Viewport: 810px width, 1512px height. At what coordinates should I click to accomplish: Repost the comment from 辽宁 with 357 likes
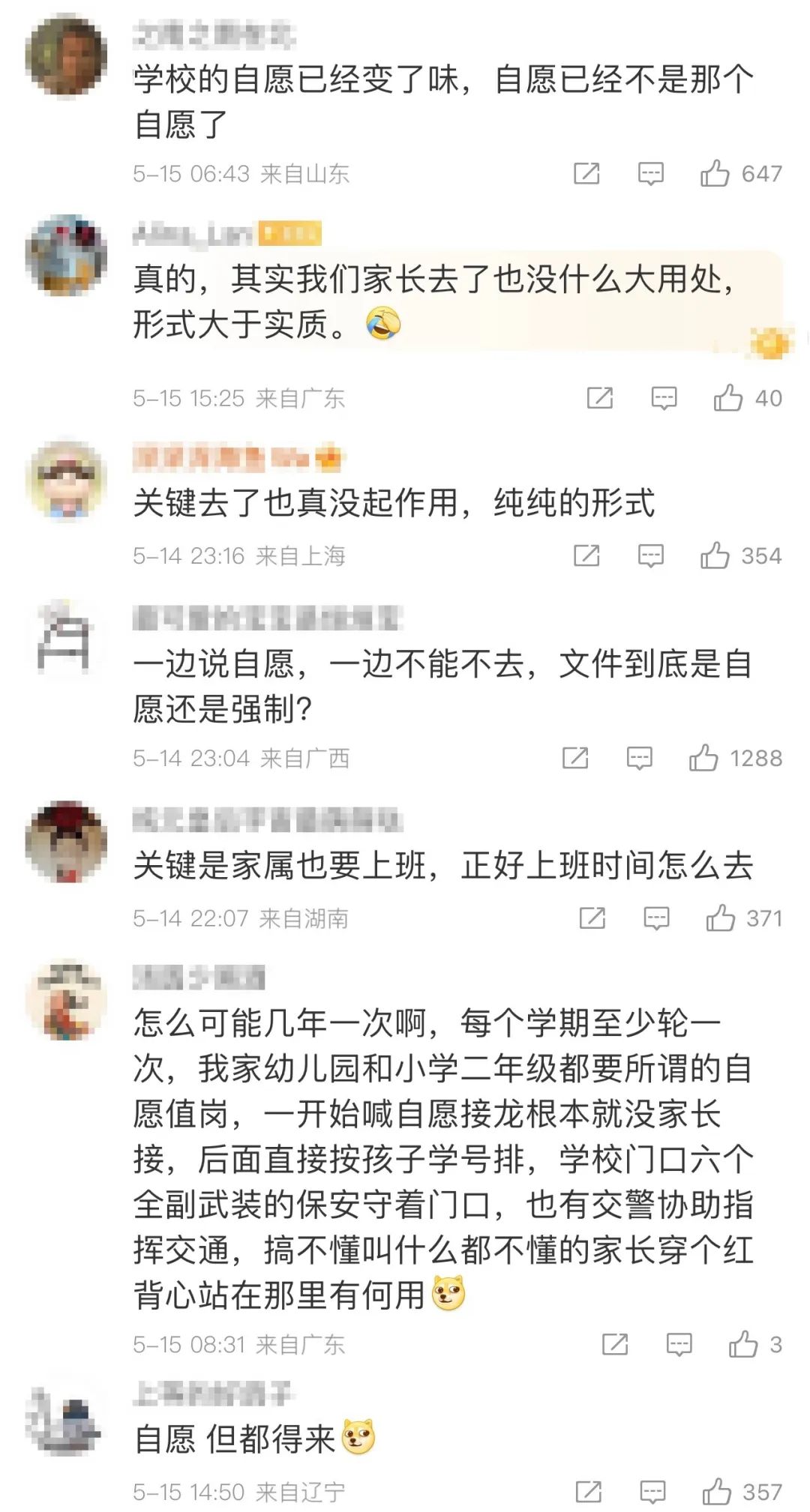pyautogui.click(x=588, y=1492)
